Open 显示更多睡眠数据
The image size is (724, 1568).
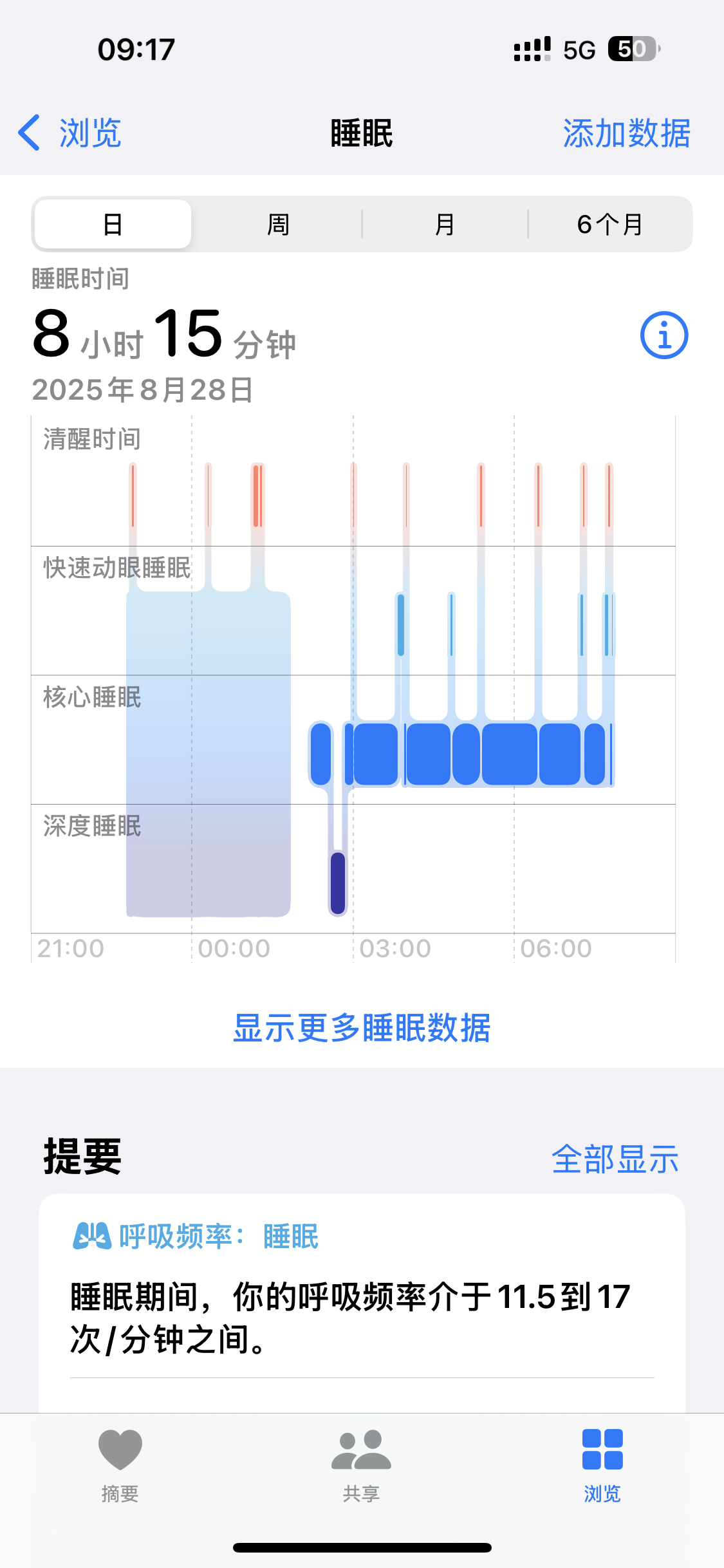click(362, 1027)
